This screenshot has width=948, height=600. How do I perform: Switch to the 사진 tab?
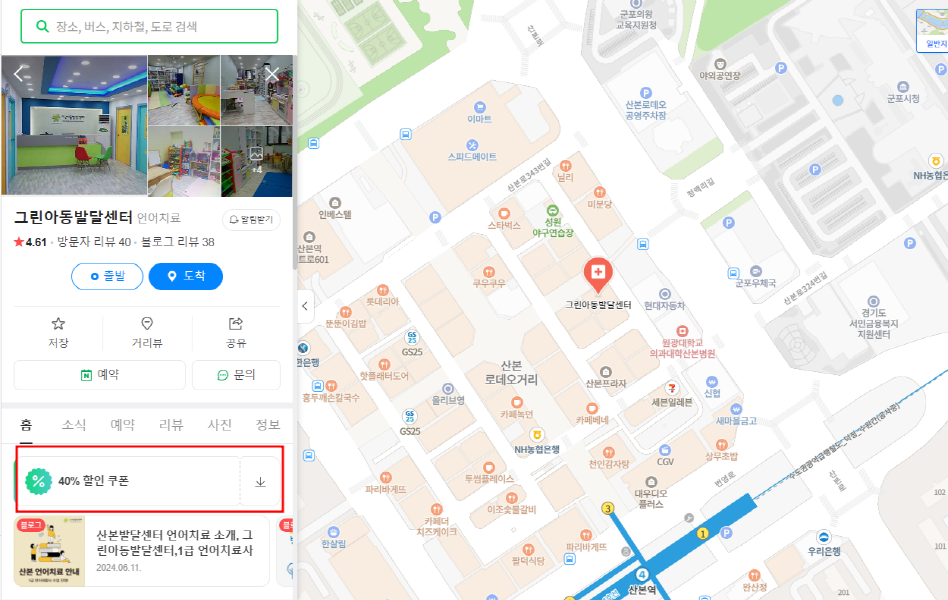click(220, 425)
